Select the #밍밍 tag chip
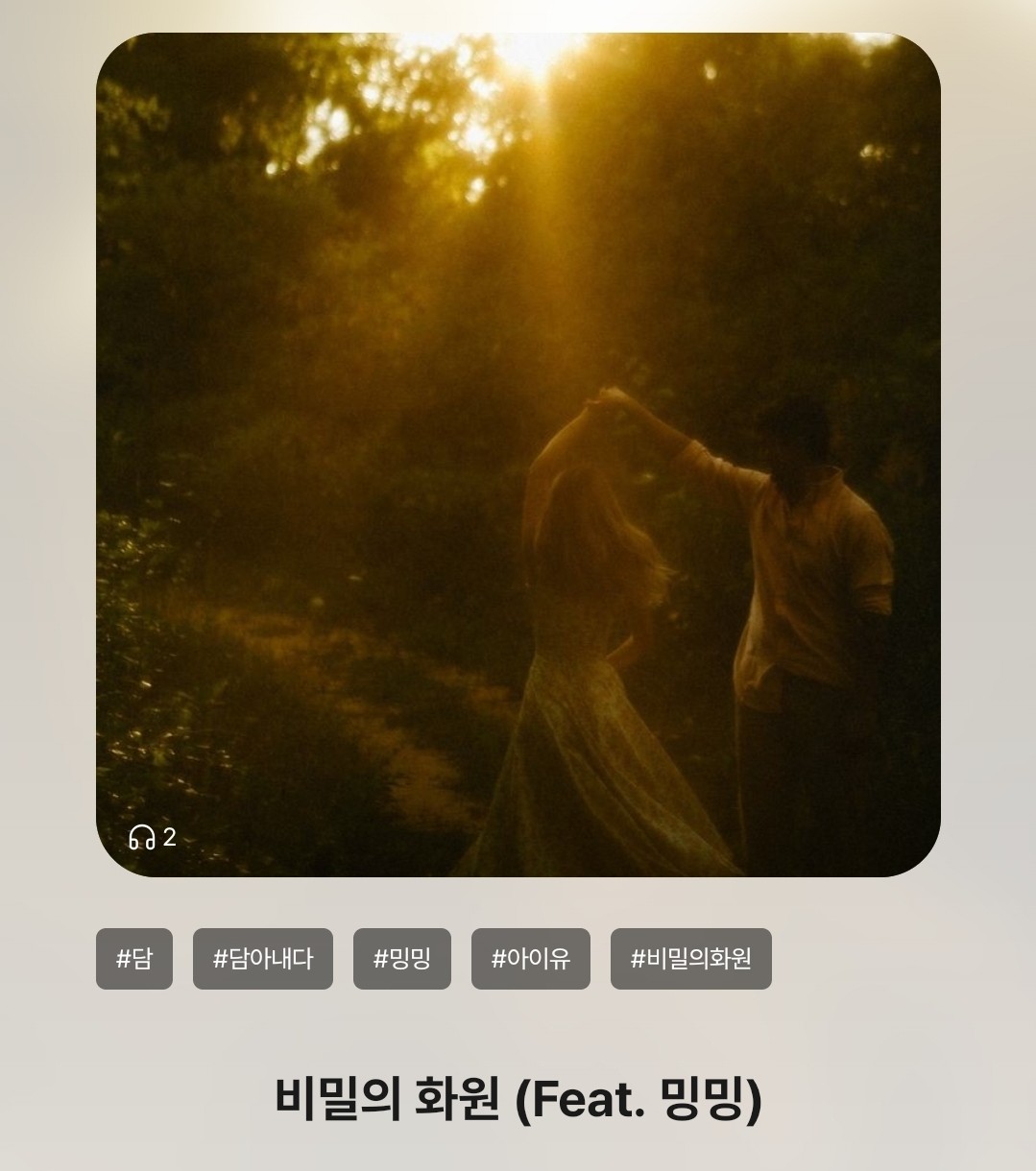The height and width of the screenshot is (1171, 1036). 402,959
